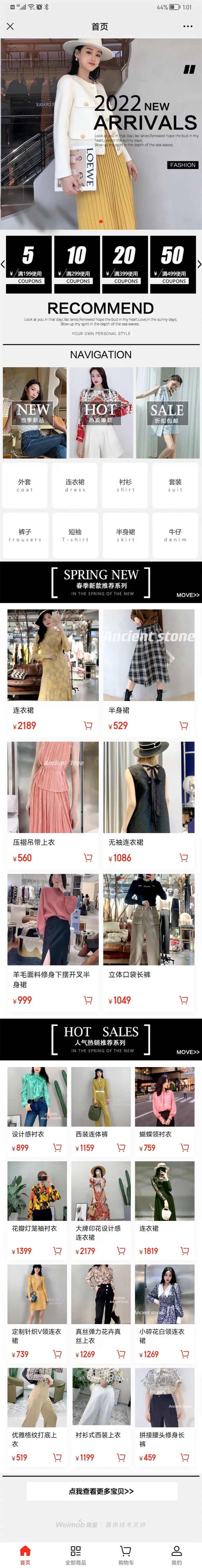Switch to the 全部商品 tab
The width and height of the screenshot is (202, 1568).
coord(75,1553)
